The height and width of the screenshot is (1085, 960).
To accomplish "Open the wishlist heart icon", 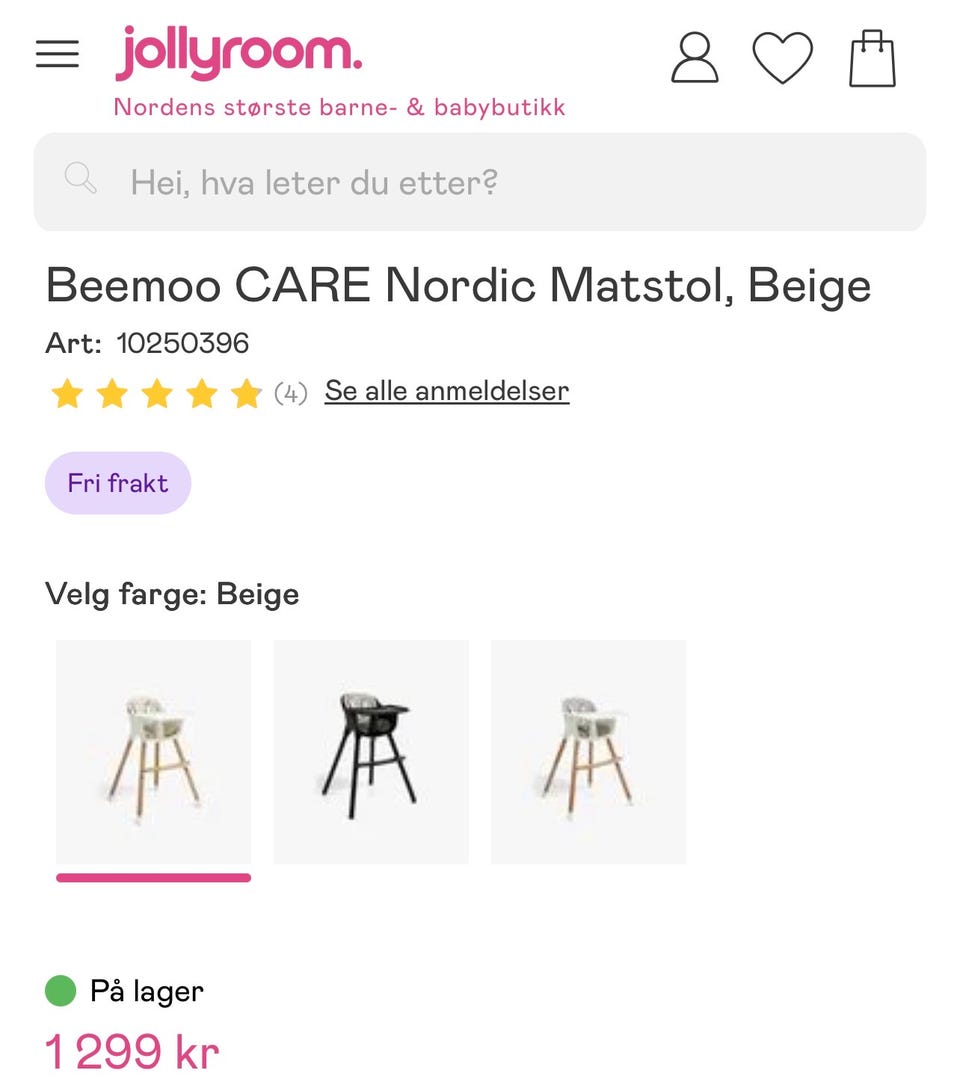I will click(783, 58).
